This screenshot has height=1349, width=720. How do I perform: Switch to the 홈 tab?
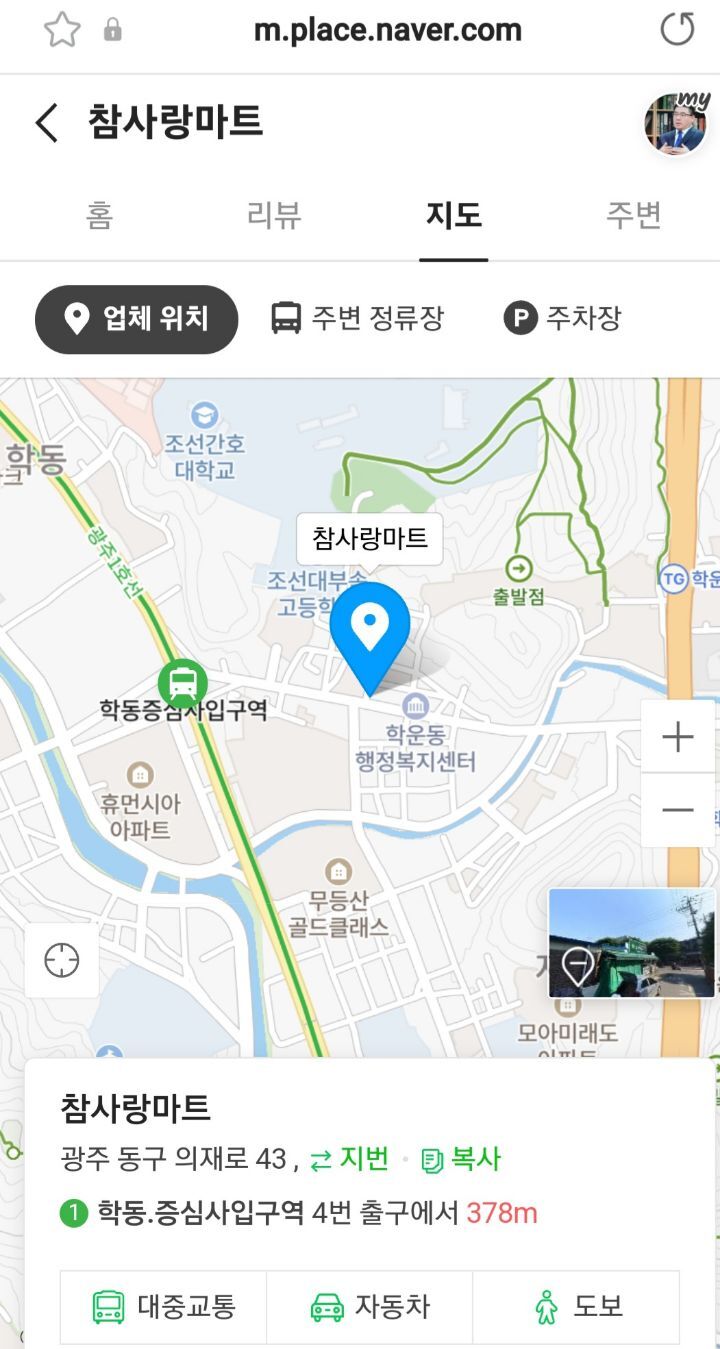pos(99,215)
